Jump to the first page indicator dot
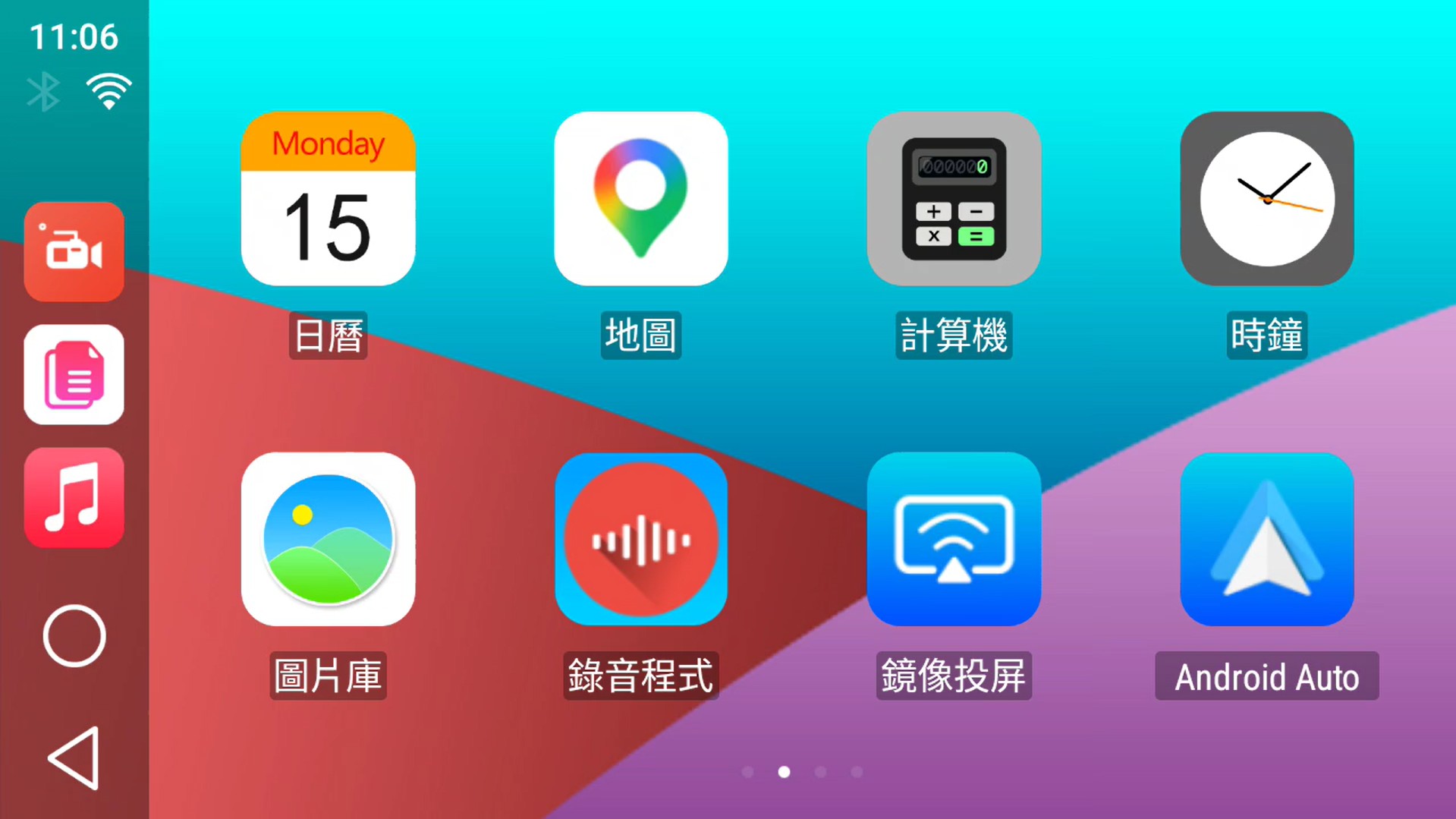 [747, 772]
